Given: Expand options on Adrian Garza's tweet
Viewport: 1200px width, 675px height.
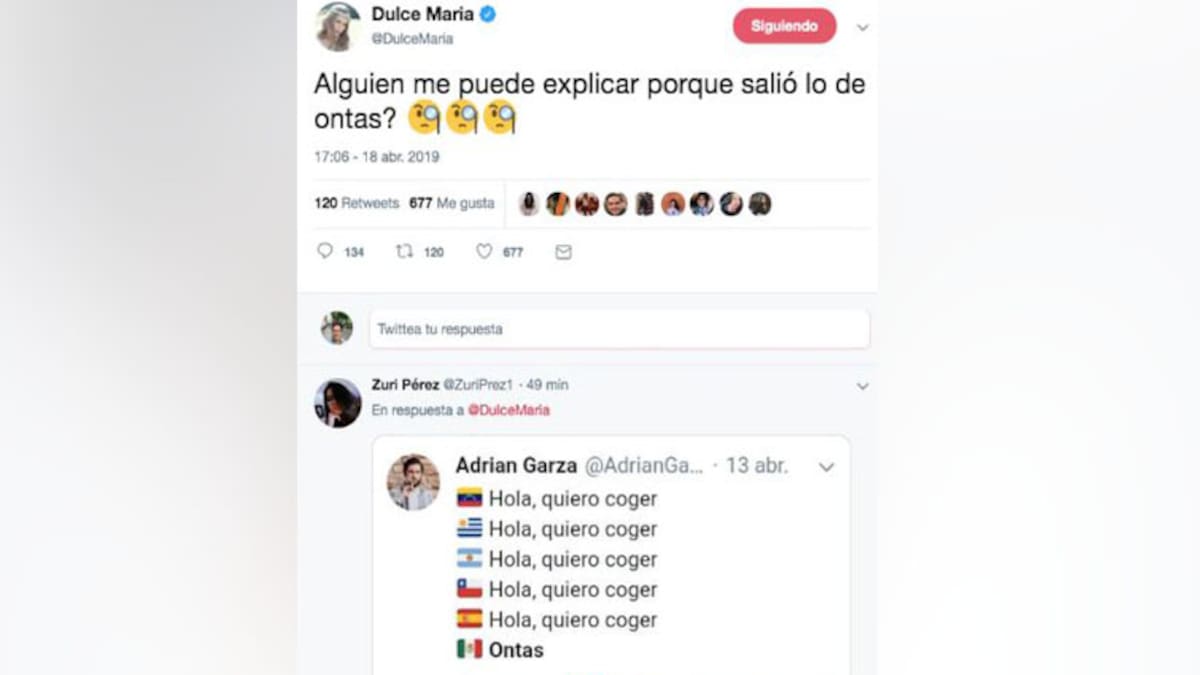Looking at the screenshot, I should pos(826,467).
